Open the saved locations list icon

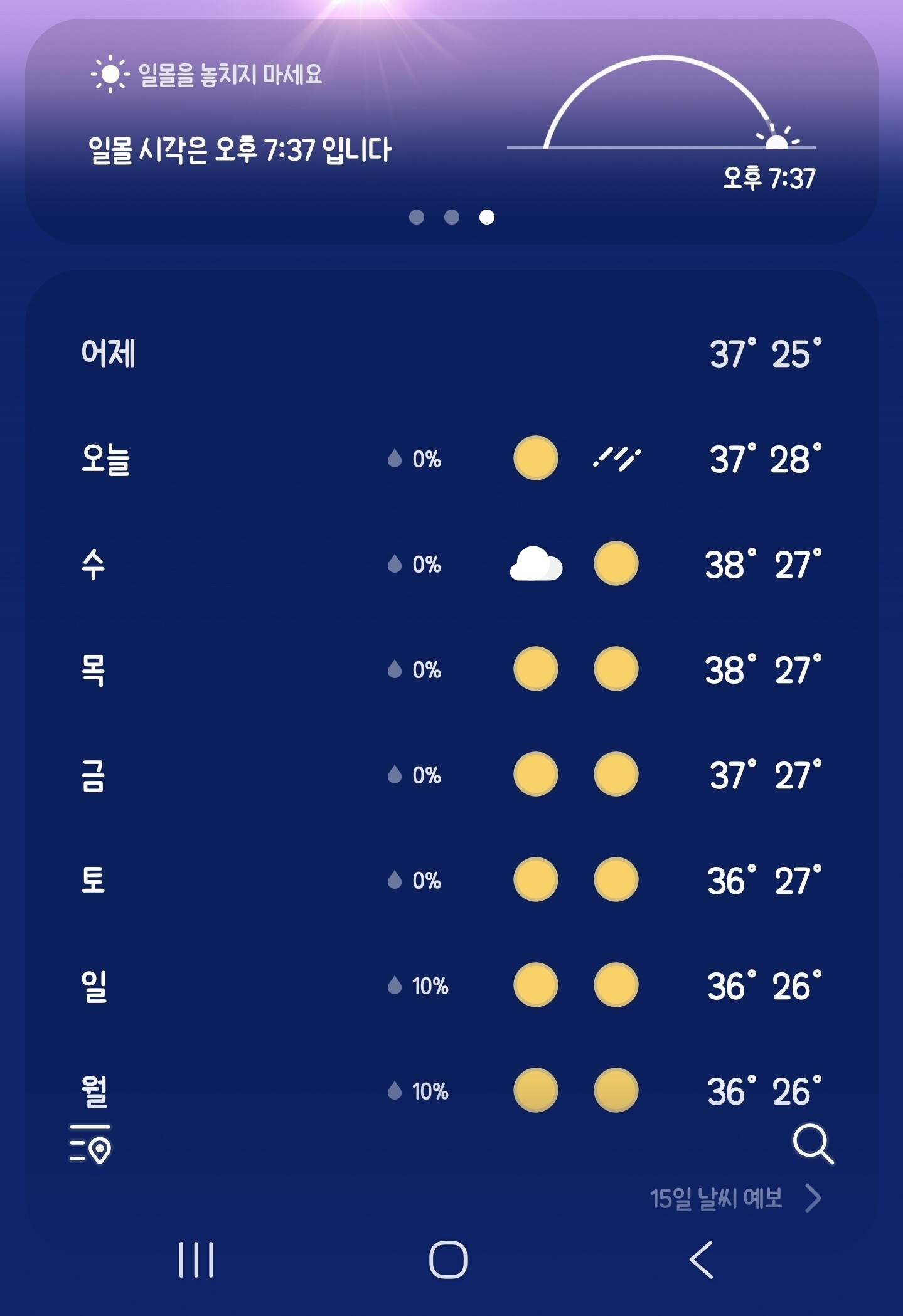pos(90,1145)
